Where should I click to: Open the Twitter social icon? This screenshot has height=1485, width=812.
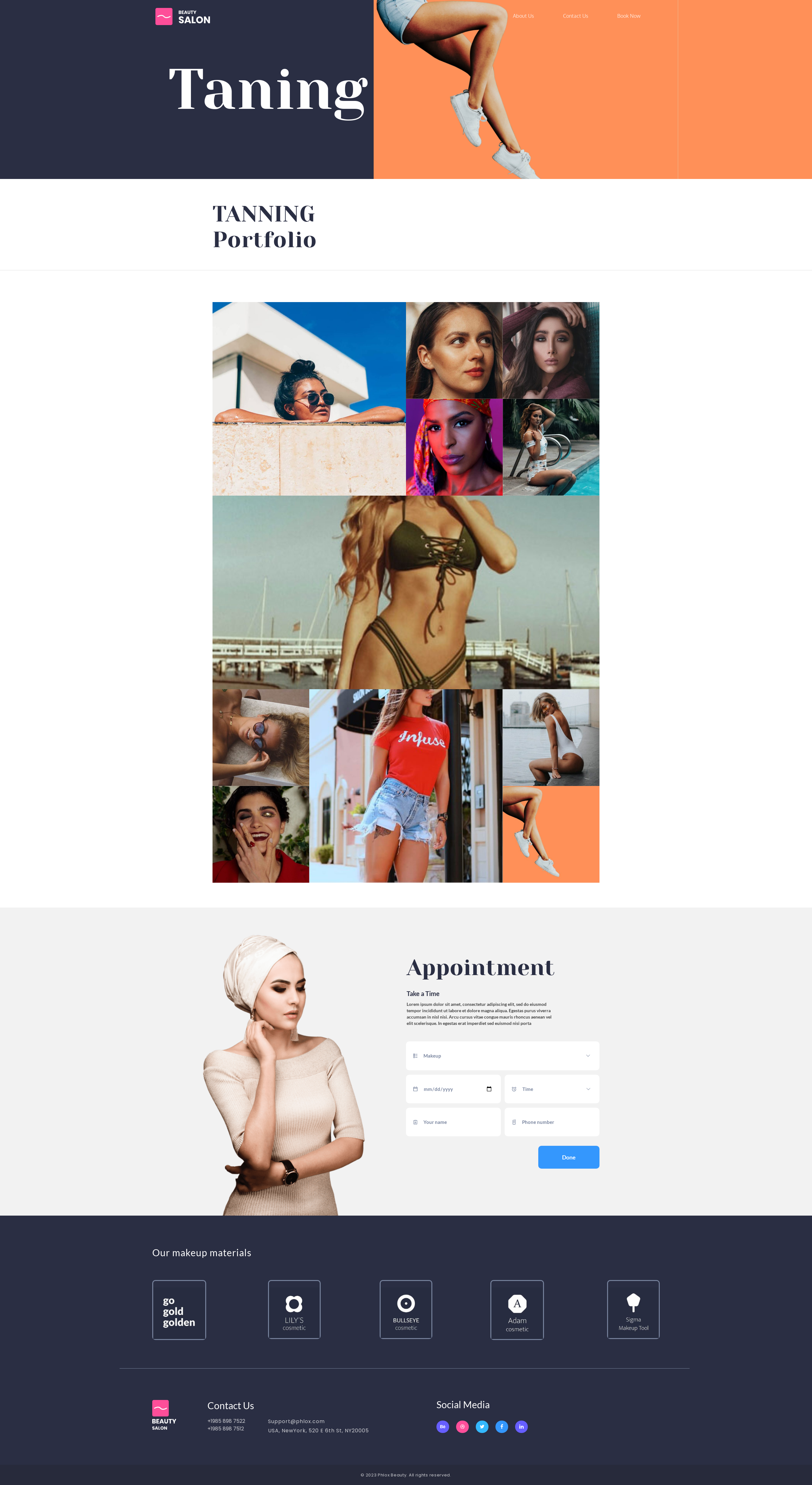click(x=482, y=1427)
